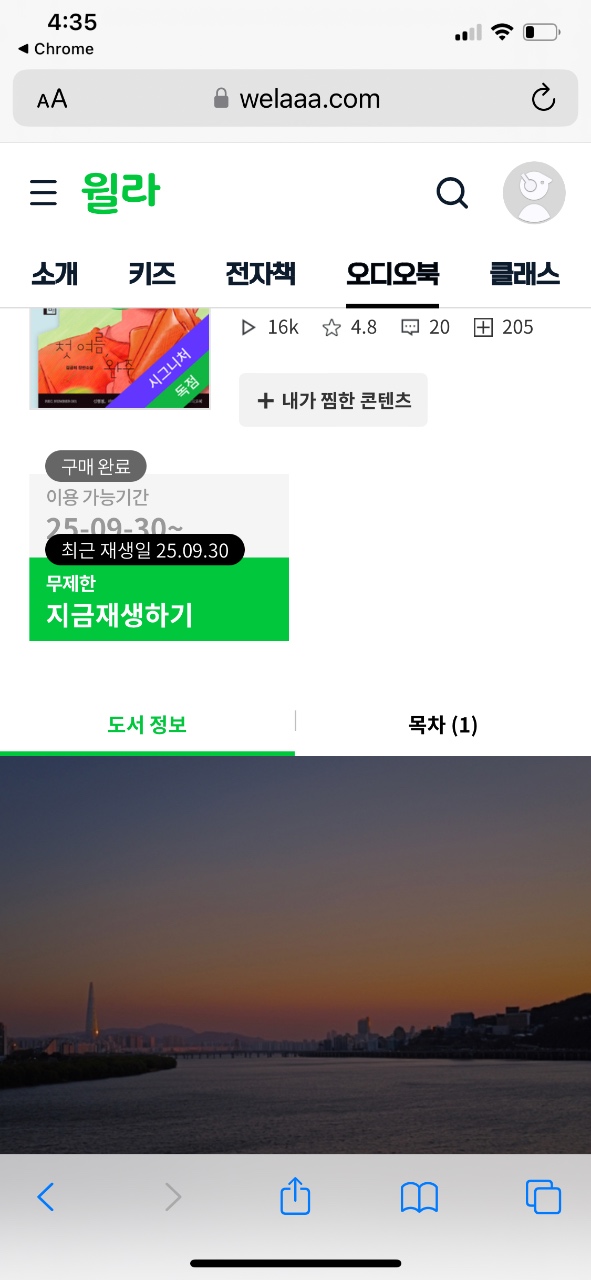Reload the page
The image size is (591, 1280).
tap(542, 98)
